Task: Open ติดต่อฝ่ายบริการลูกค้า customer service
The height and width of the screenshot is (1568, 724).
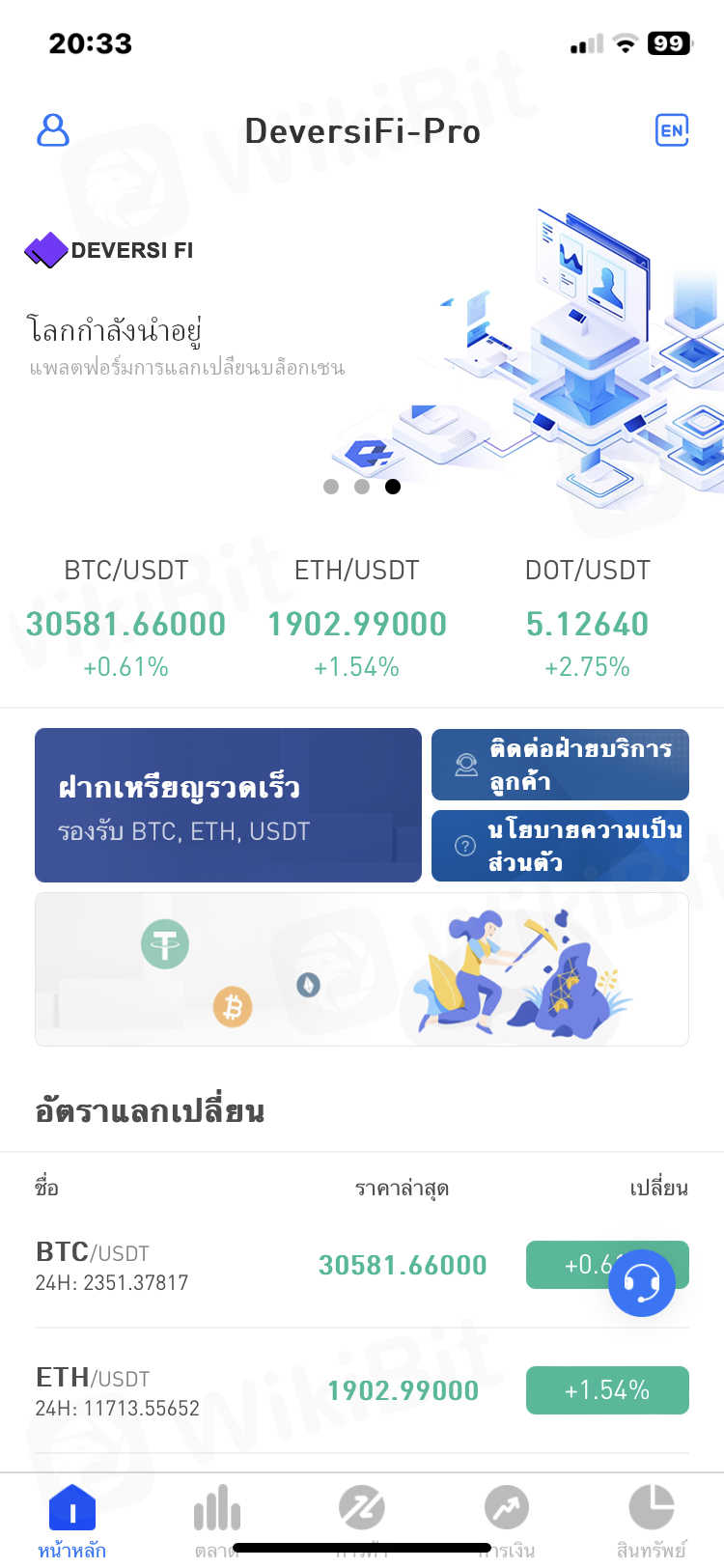Action: (x=560, y=765)
